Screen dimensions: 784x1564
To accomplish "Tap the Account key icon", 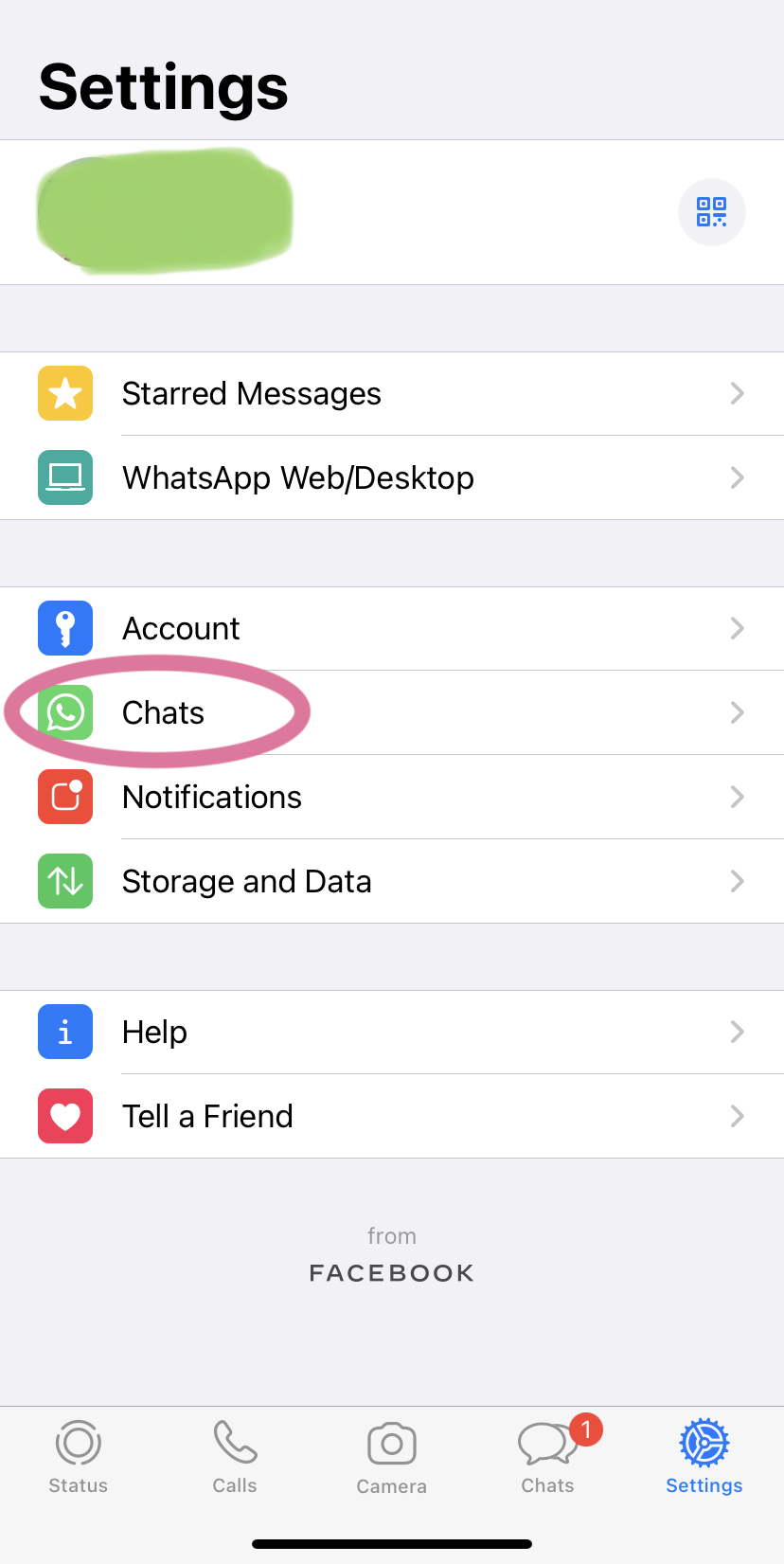I will click(x=64, y=627).
